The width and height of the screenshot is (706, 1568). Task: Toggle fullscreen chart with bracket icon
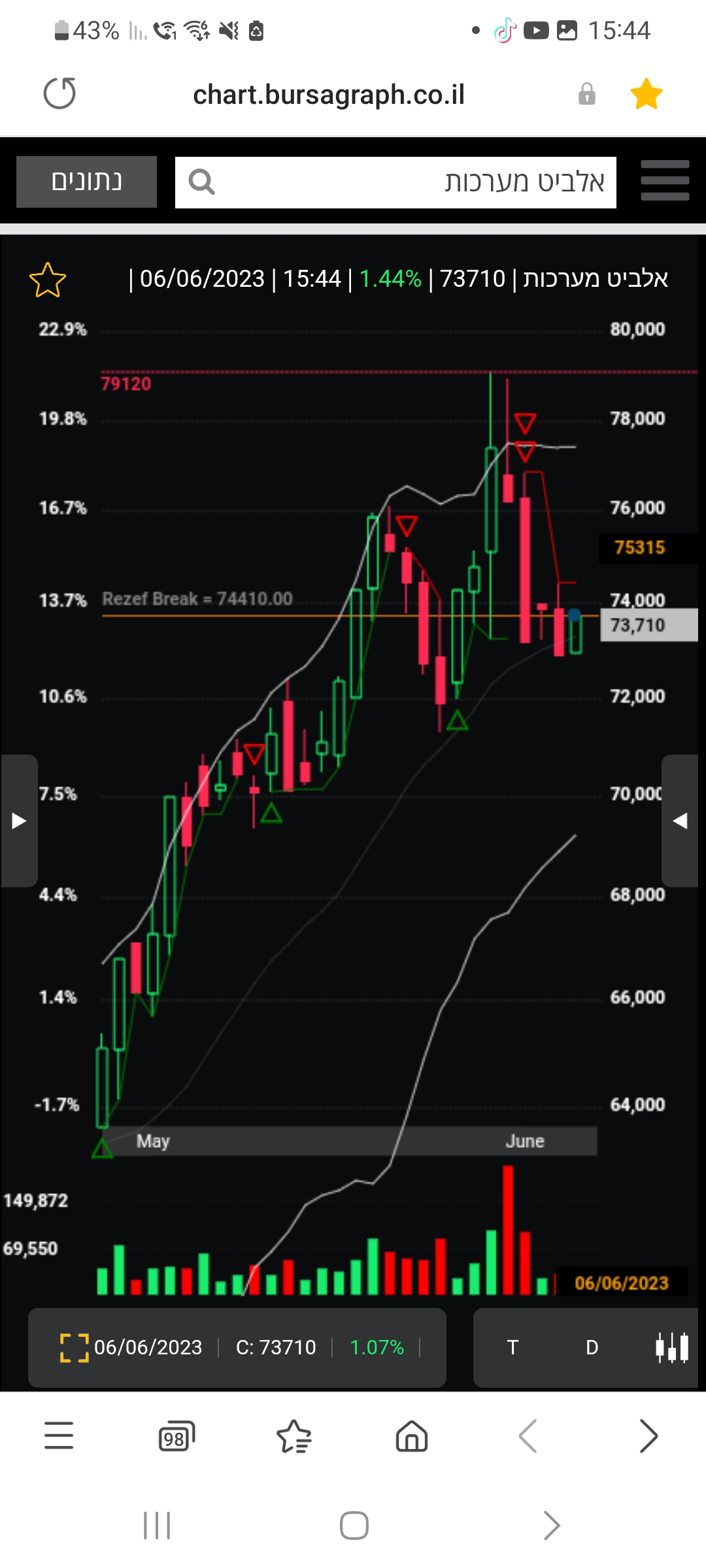click(x=74, y=1347)
